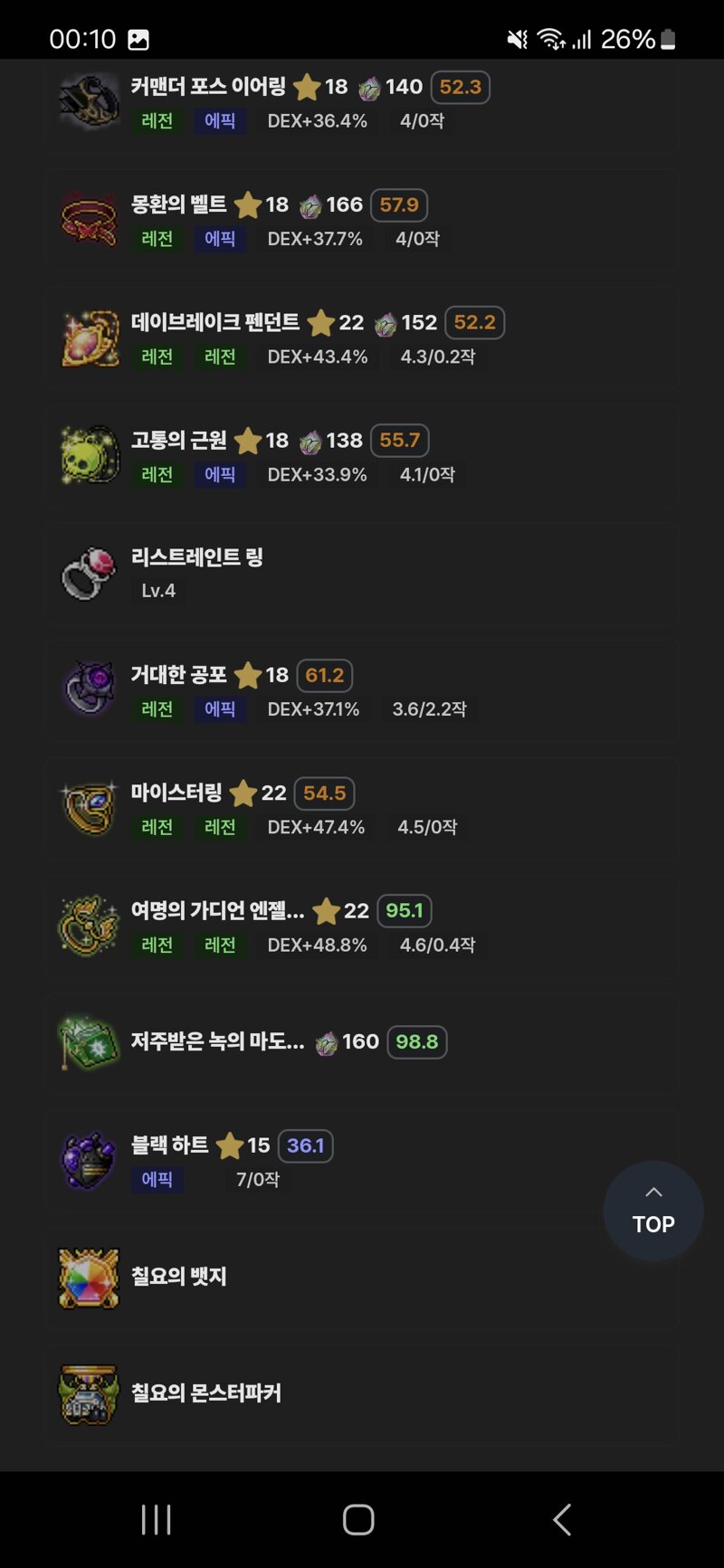This screenshot has width=724, height=1568.
Task: Go back using the system back button
Action: [562, 1520]
